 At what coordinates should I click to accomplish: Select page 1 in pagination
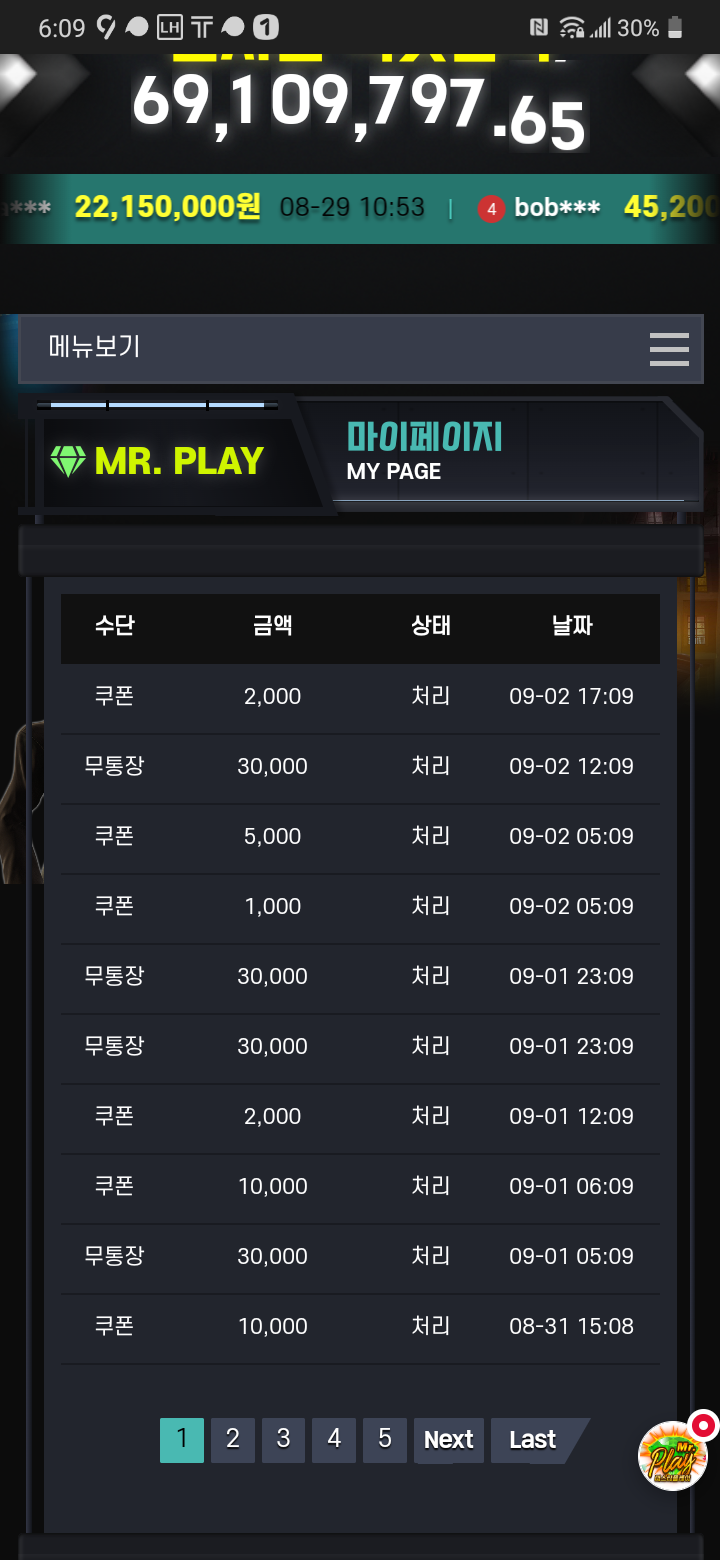(182, 1440)
